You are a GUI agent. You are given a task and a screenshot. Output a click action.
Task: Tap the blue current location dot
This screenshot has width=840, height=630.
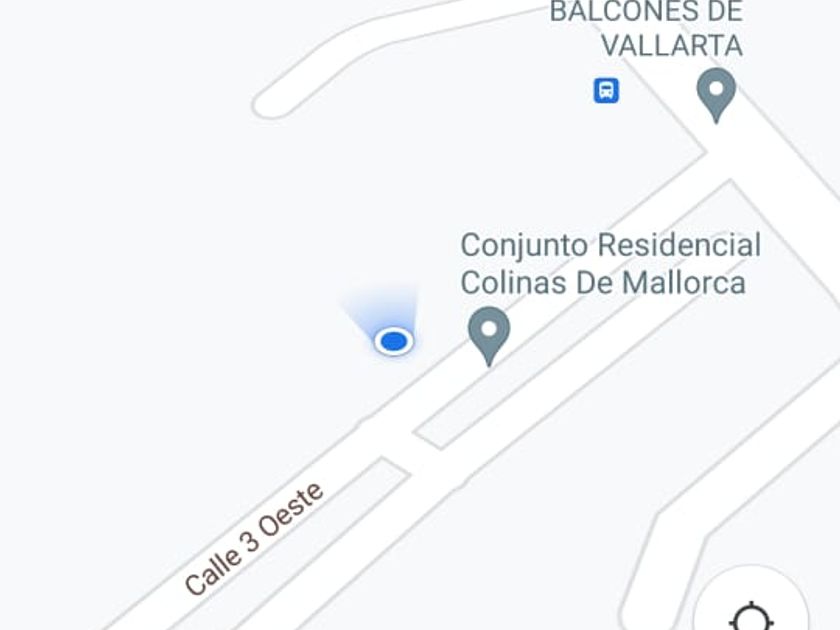[x=394, y=342]
